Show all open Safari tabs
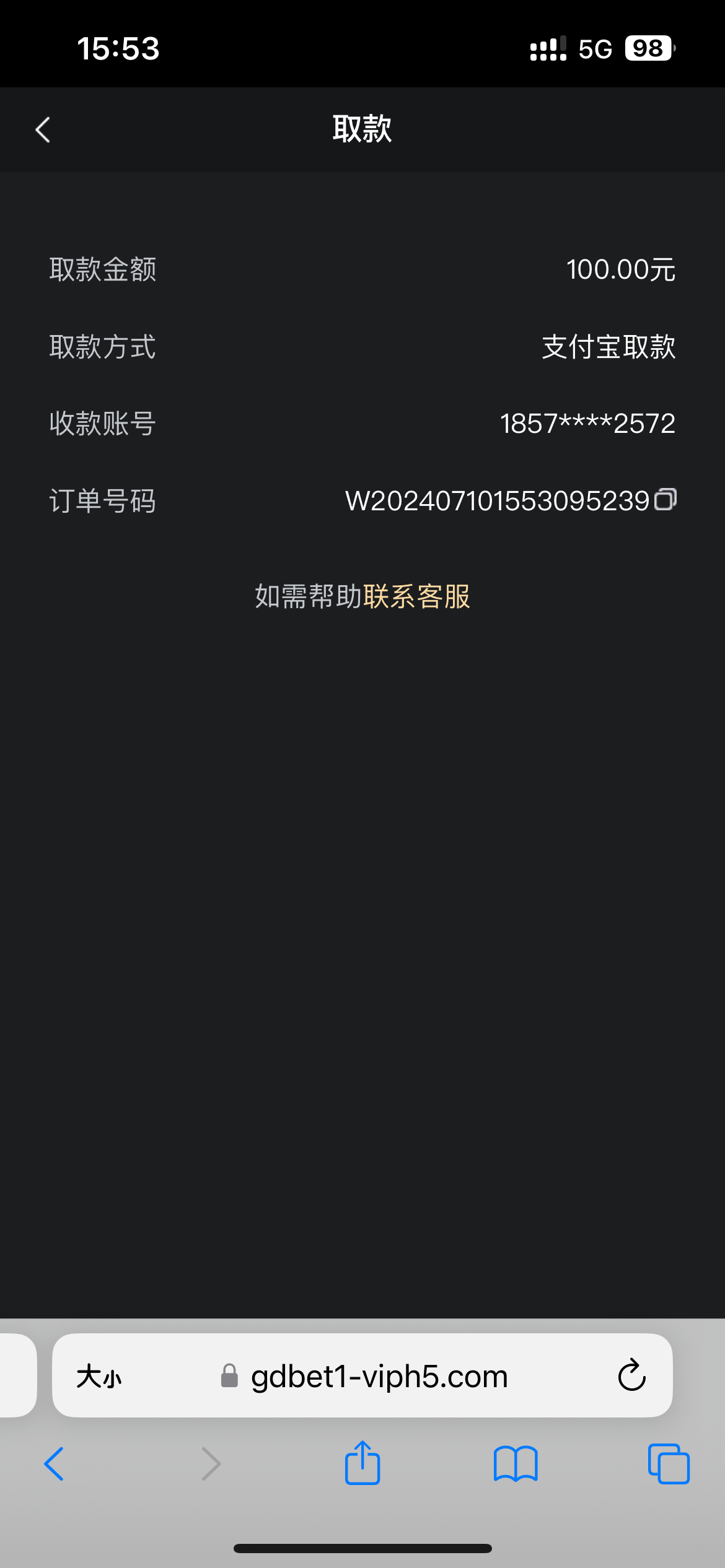Viewport: 725px width, 1568px height. [x=669, y=1464]
